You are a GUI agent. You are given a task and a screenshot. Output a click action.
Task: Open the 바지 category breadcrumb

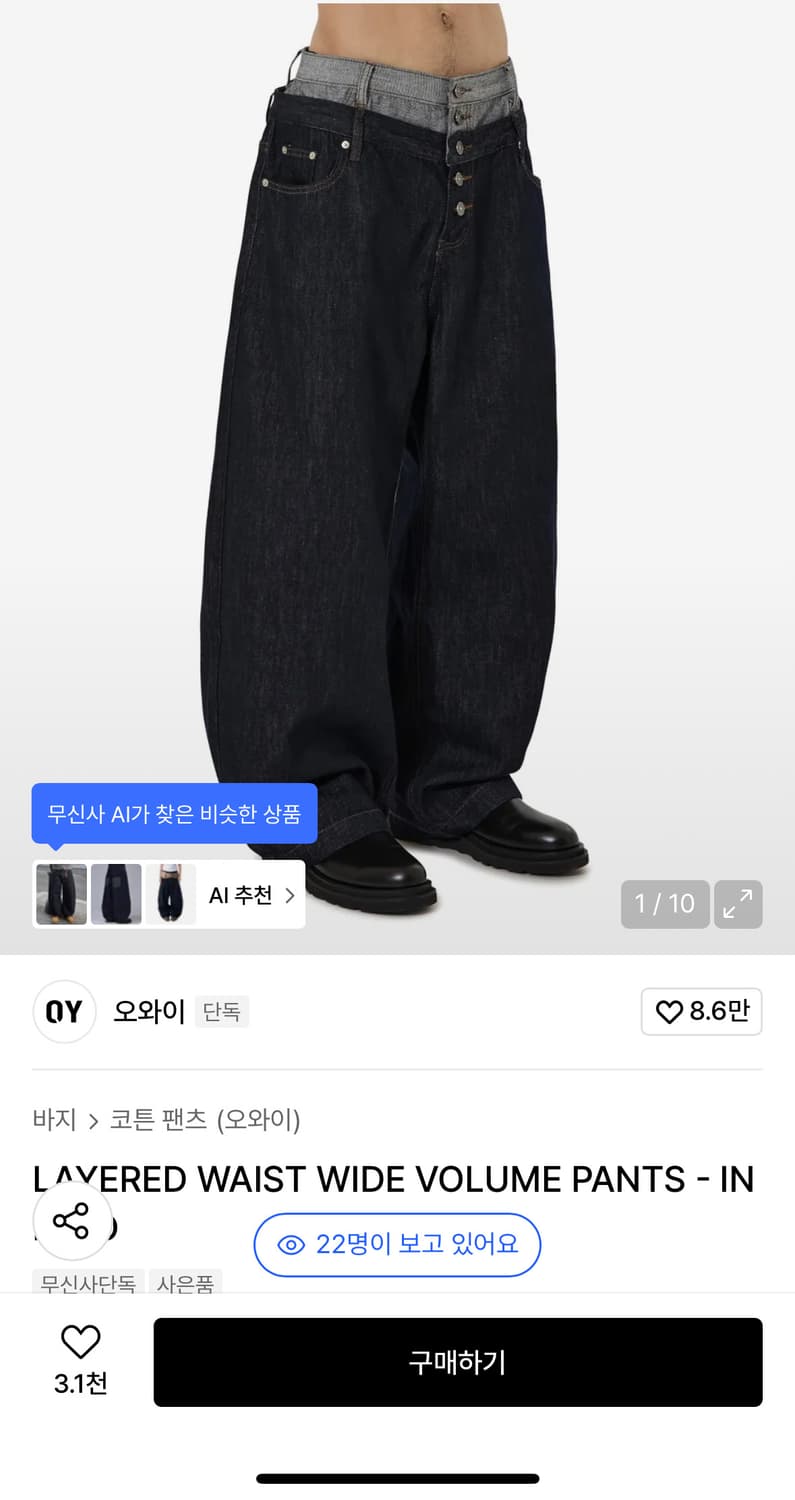[x=54, y=1121]
